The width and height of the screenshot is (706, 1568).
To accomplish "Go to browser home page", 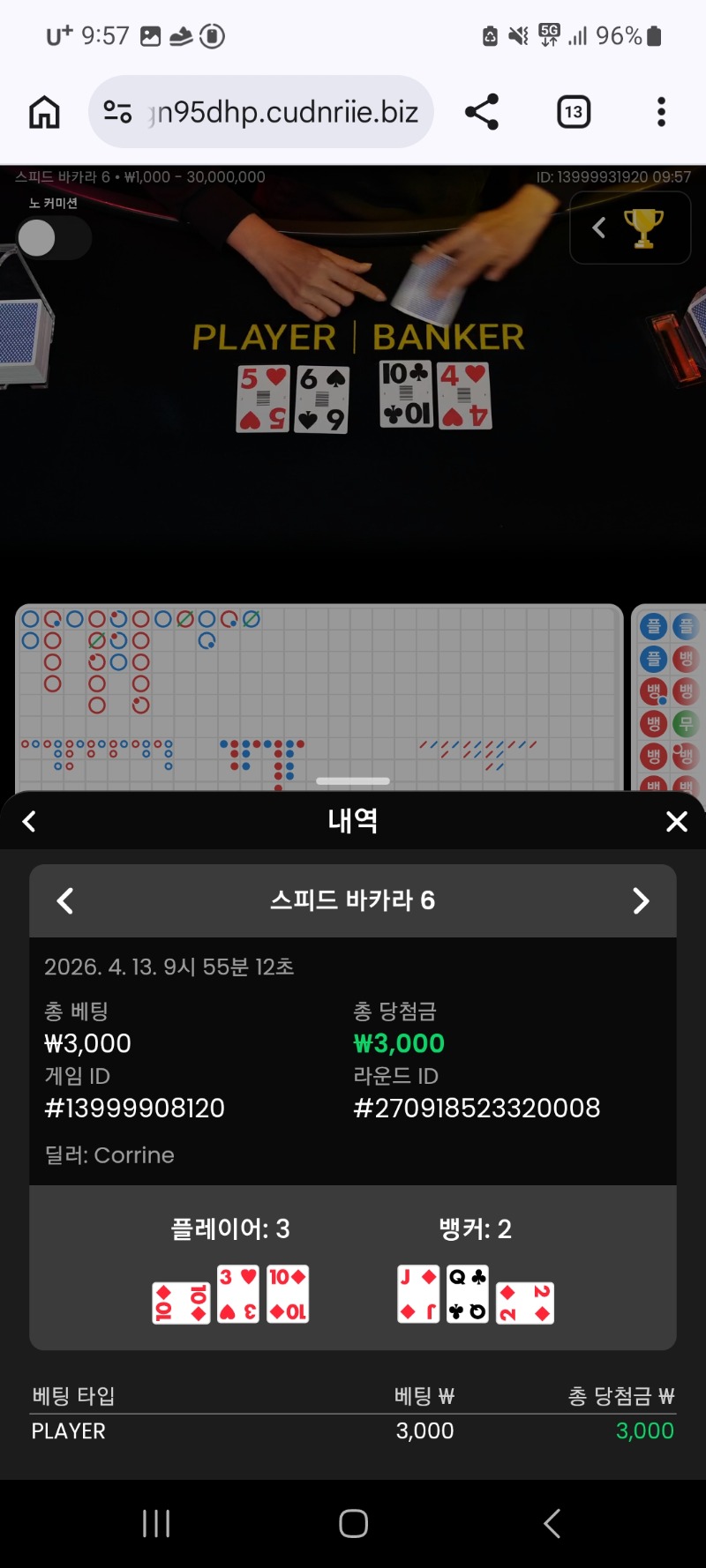I will [x=44, y=112].
